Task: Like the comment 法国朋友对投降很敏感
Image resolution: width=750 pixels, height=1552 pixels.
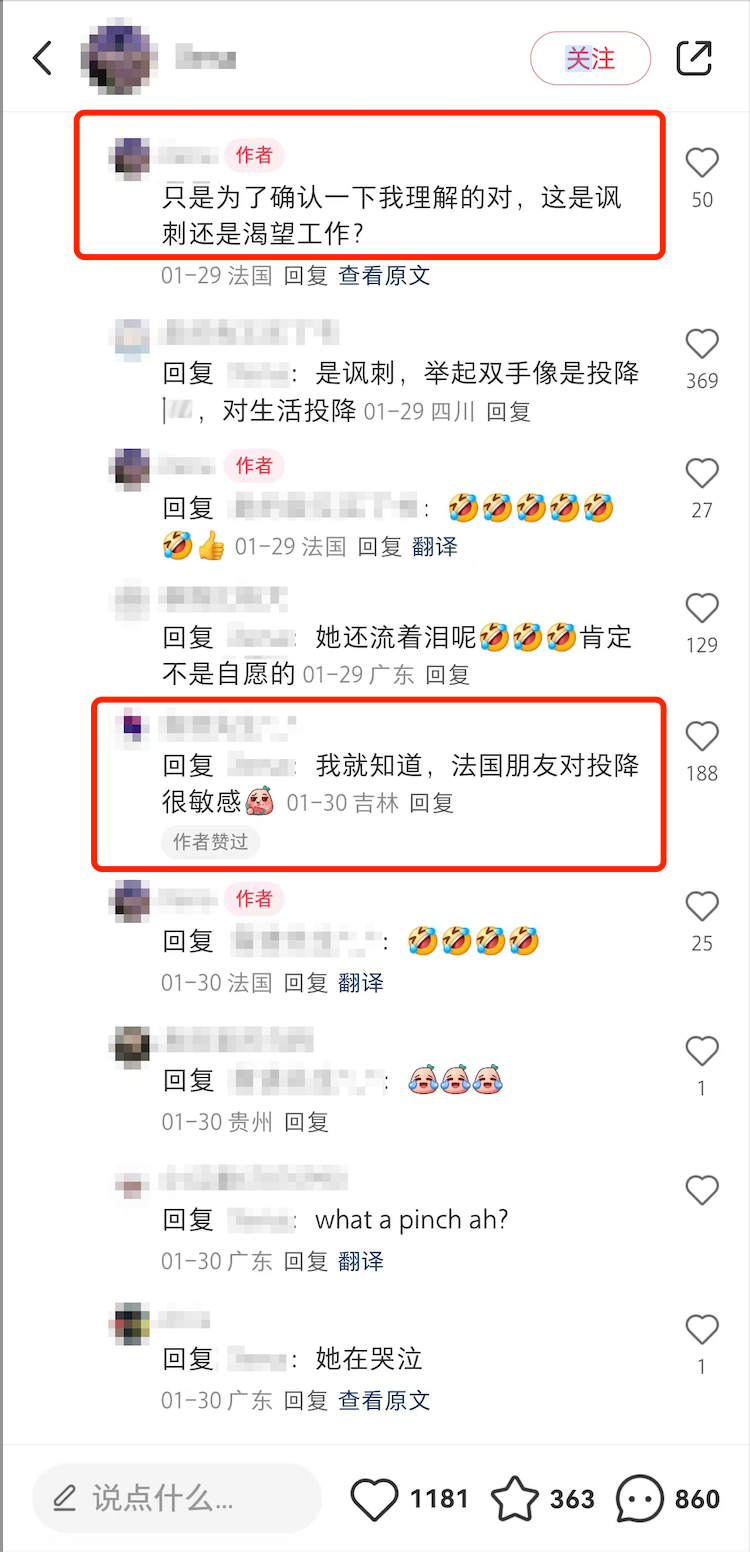Action: click(x=702, y=737)
